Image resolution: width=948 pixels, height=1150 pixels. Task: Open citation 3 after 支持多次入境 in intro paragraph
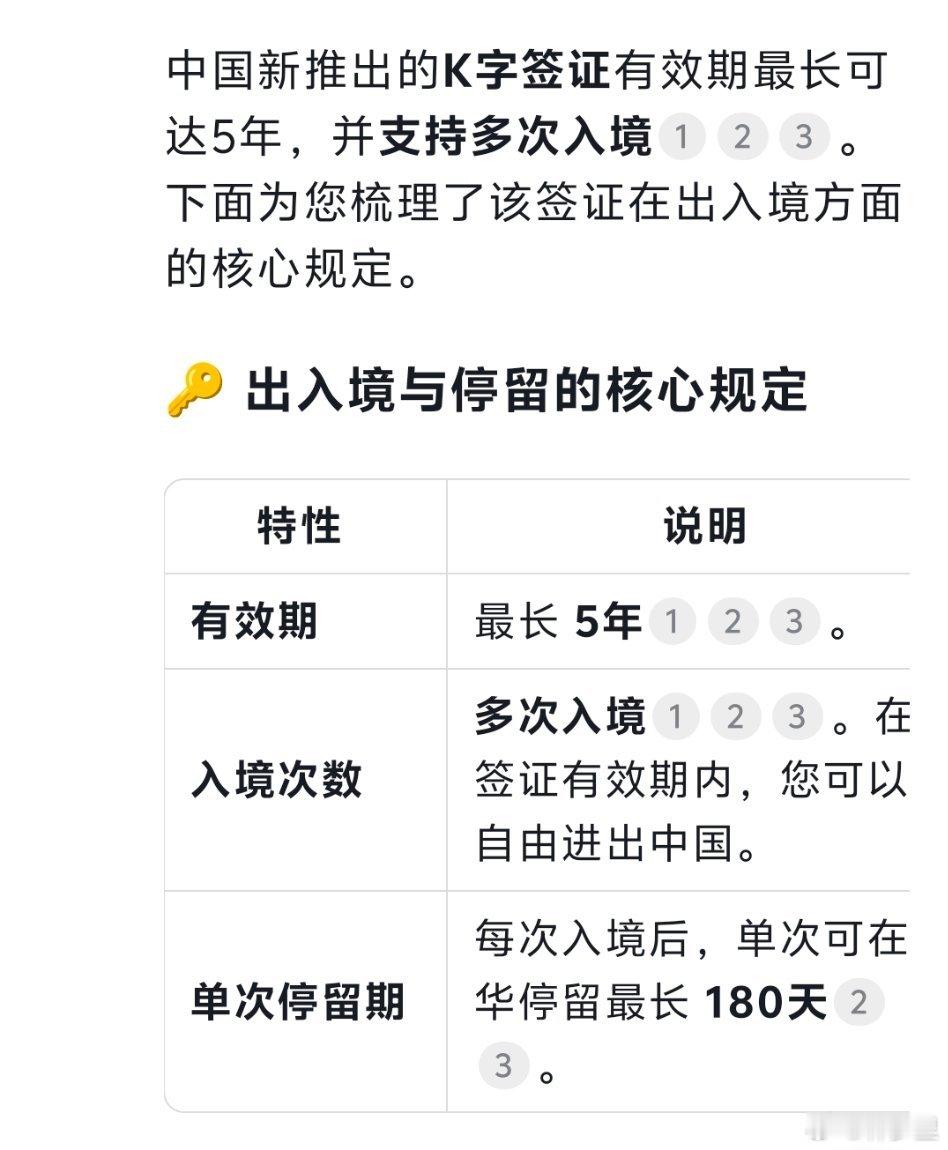pyautogui.click(x=804, y=136)
